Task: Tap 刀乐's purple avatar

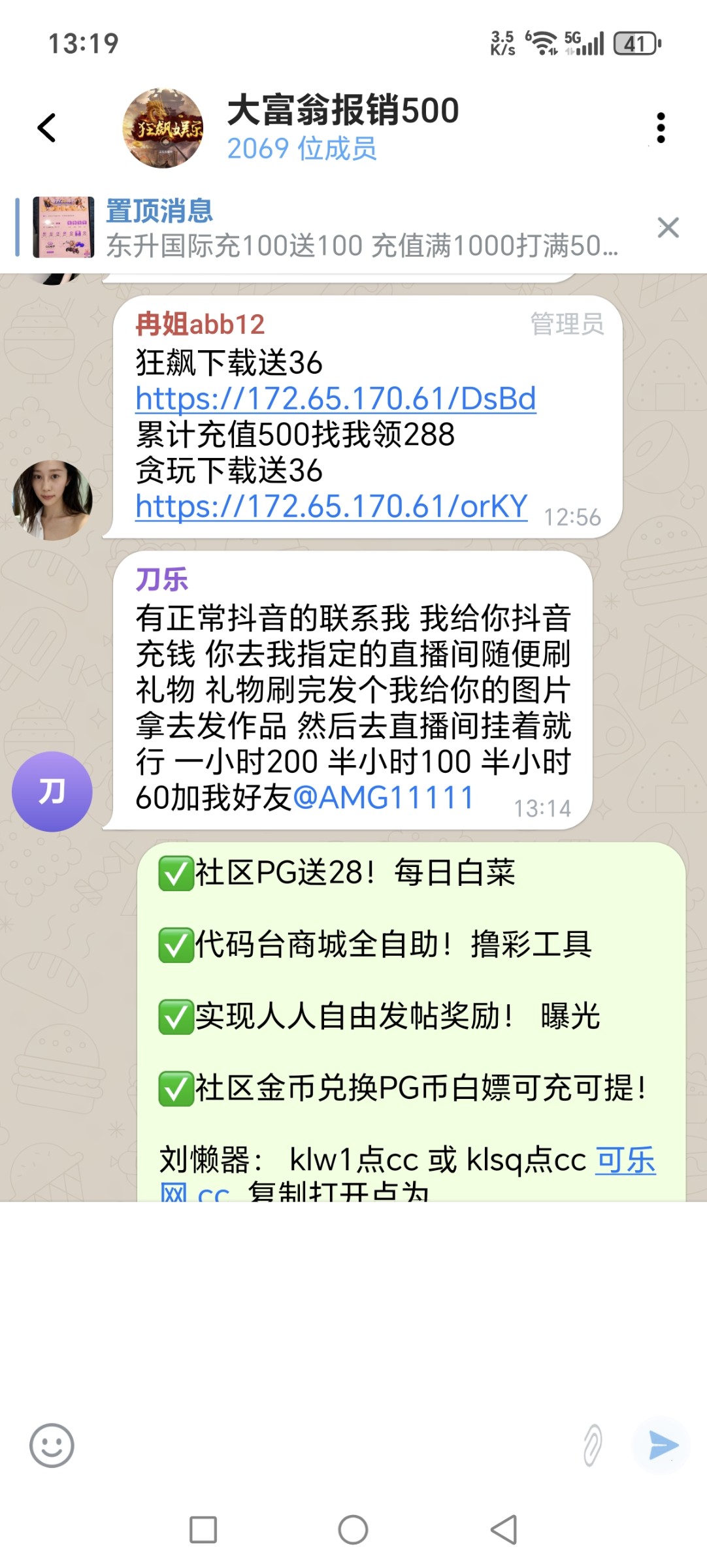Action: coord(52,791)
